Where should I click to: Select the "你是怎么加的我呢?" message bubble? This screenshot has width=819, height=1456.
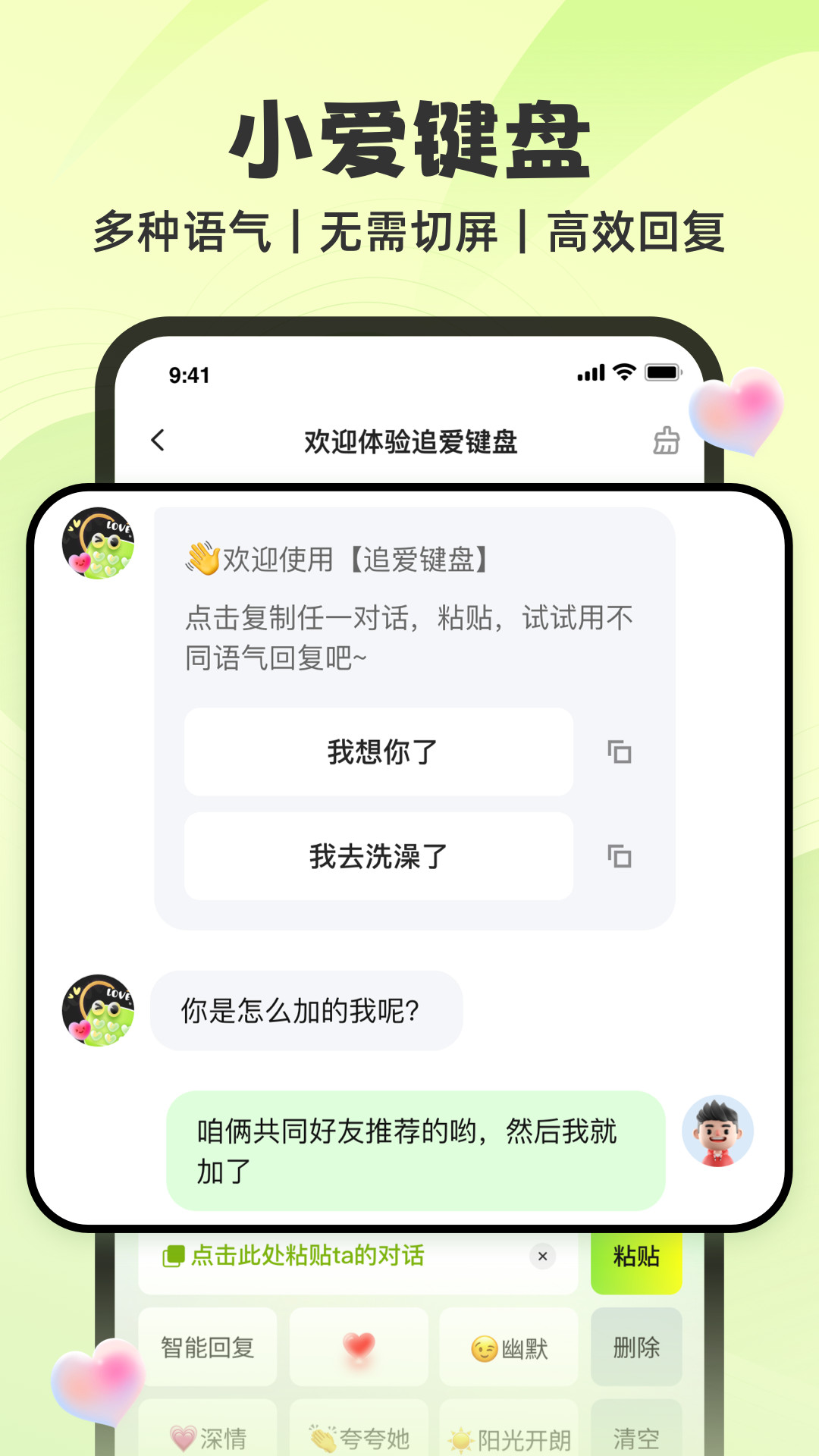coord(306,1009)
